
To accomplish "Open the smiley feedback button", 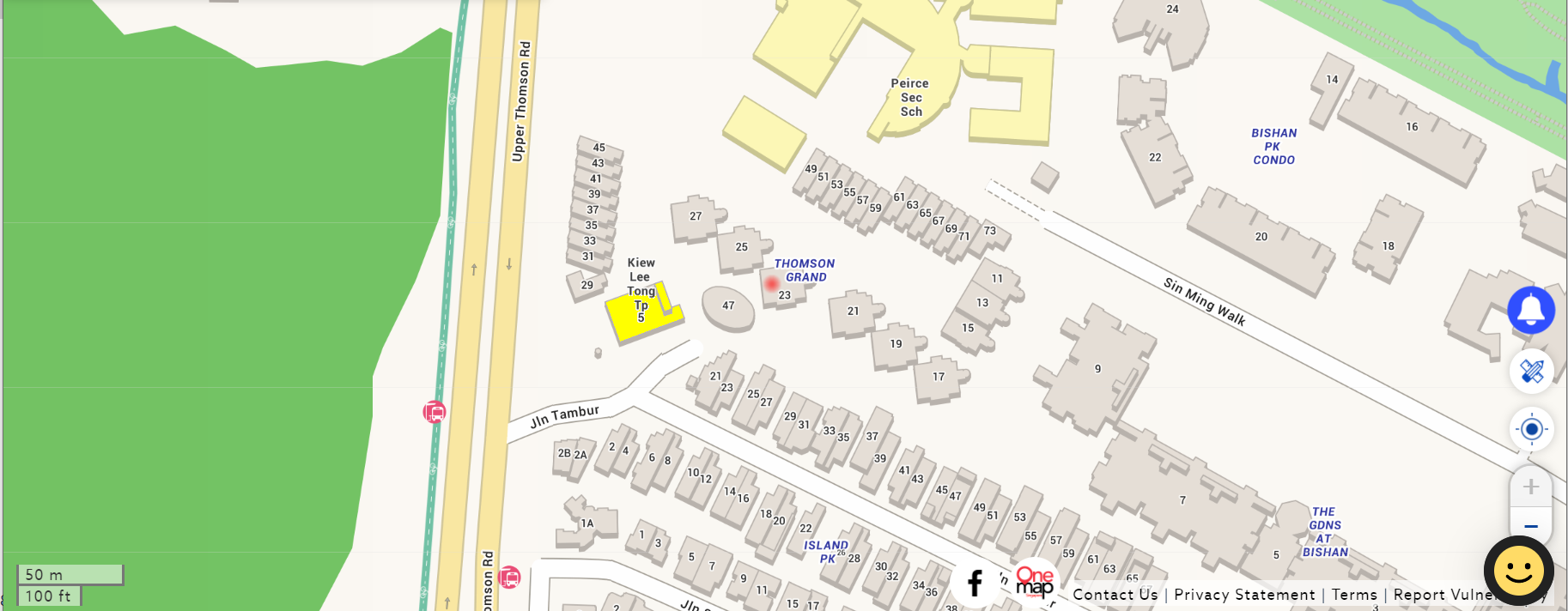I will [1518, 570].
